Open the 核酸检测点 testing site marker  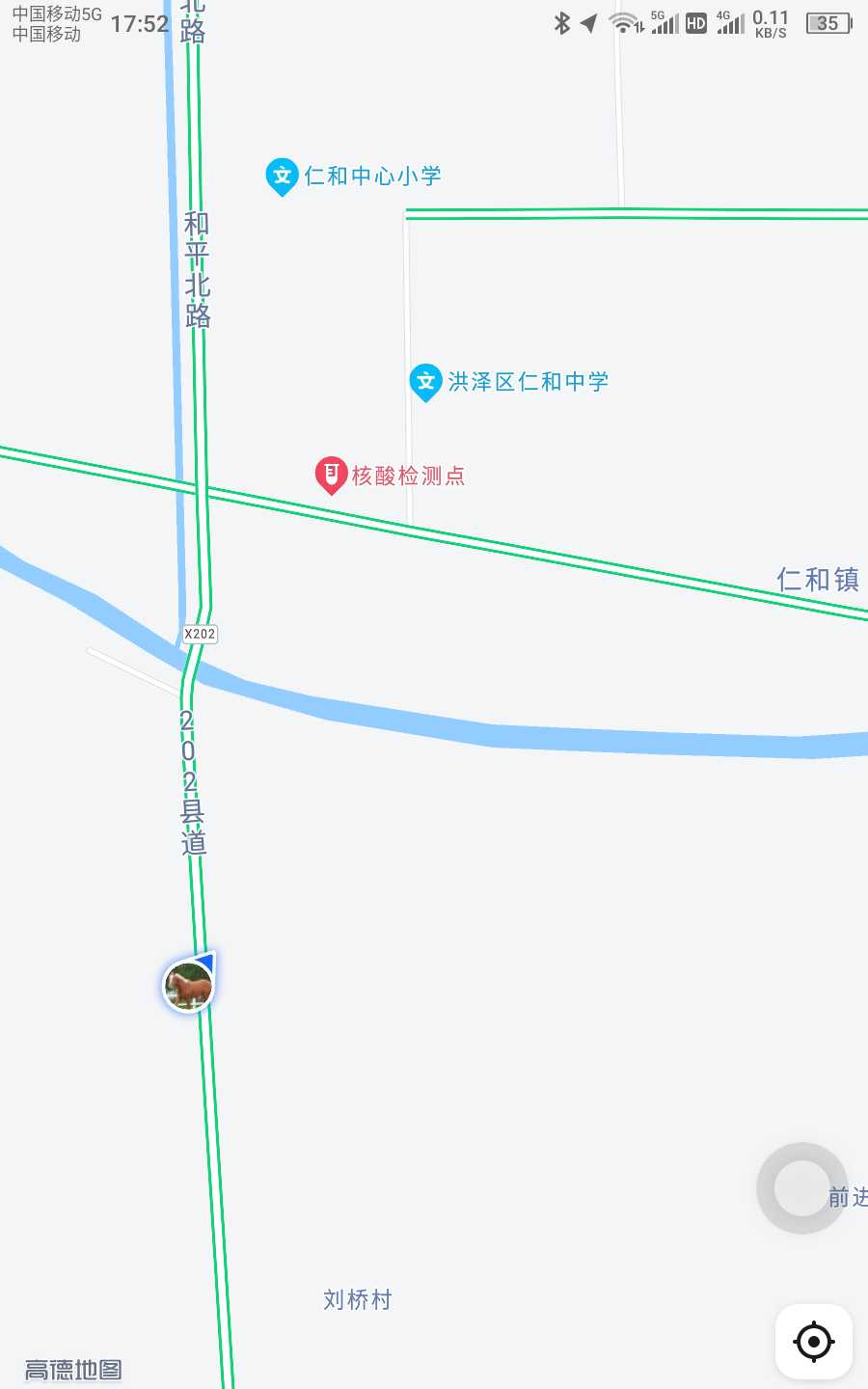pyautogui.click(x=331, y=475)
